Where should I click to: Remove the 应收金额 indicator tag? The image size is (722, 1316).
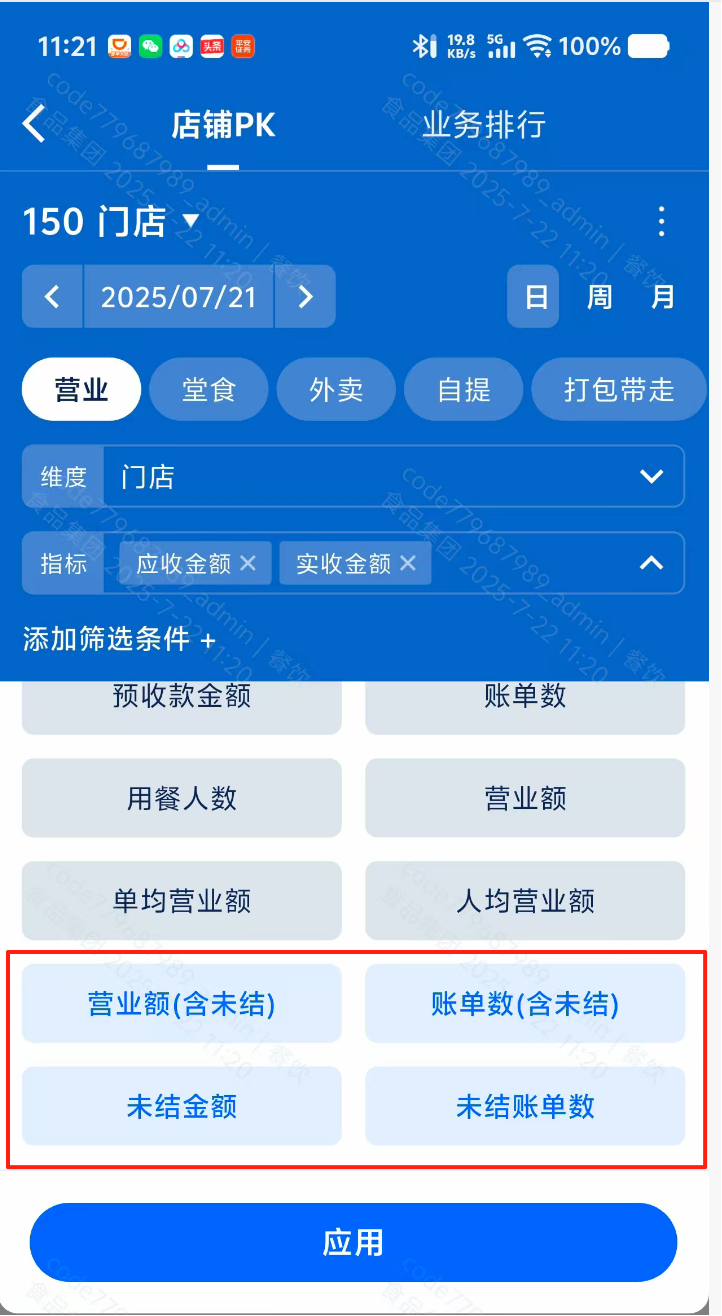pyautogui.click(x=248, y=564)
